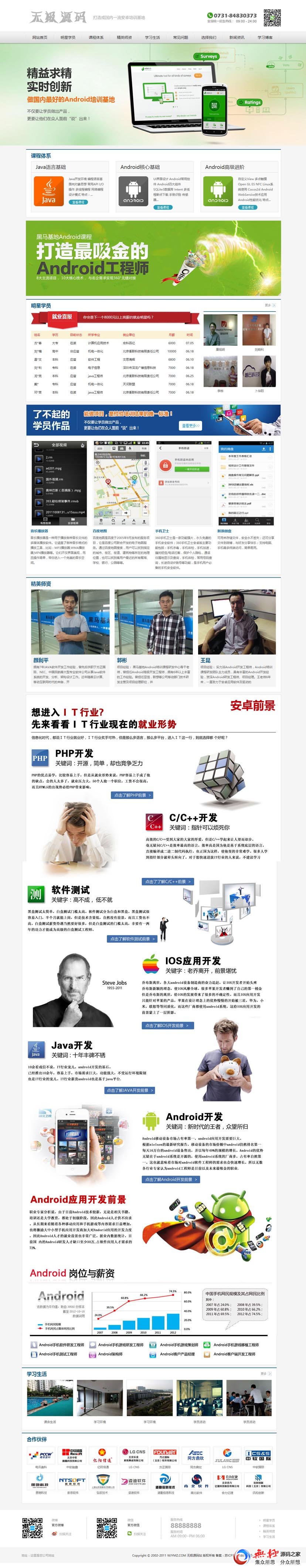This screenshot has width=306, height=1568.
Task: Open the 网站首页 nav item
Action: 40,37
